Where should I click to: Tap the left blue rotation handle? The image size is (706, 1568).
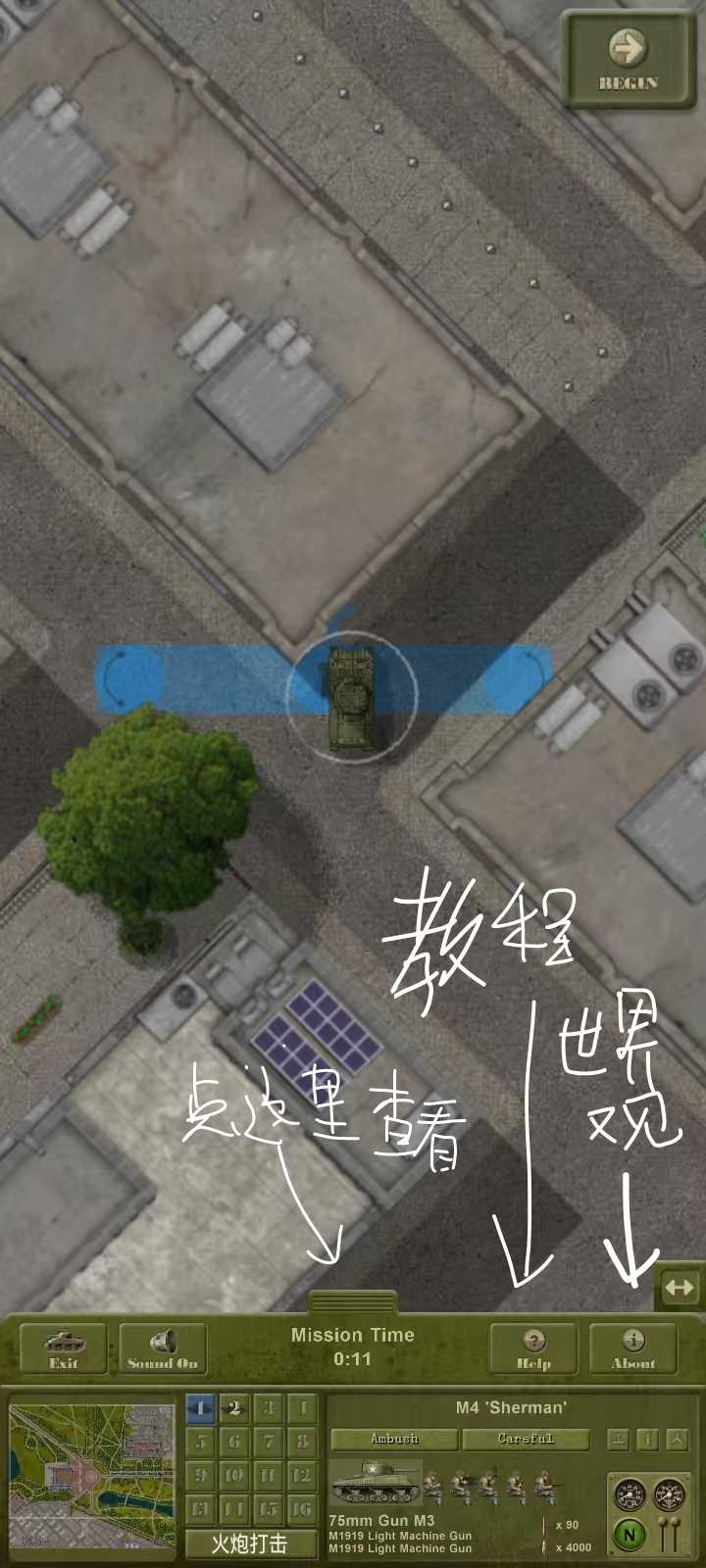(x=127, y=678)
